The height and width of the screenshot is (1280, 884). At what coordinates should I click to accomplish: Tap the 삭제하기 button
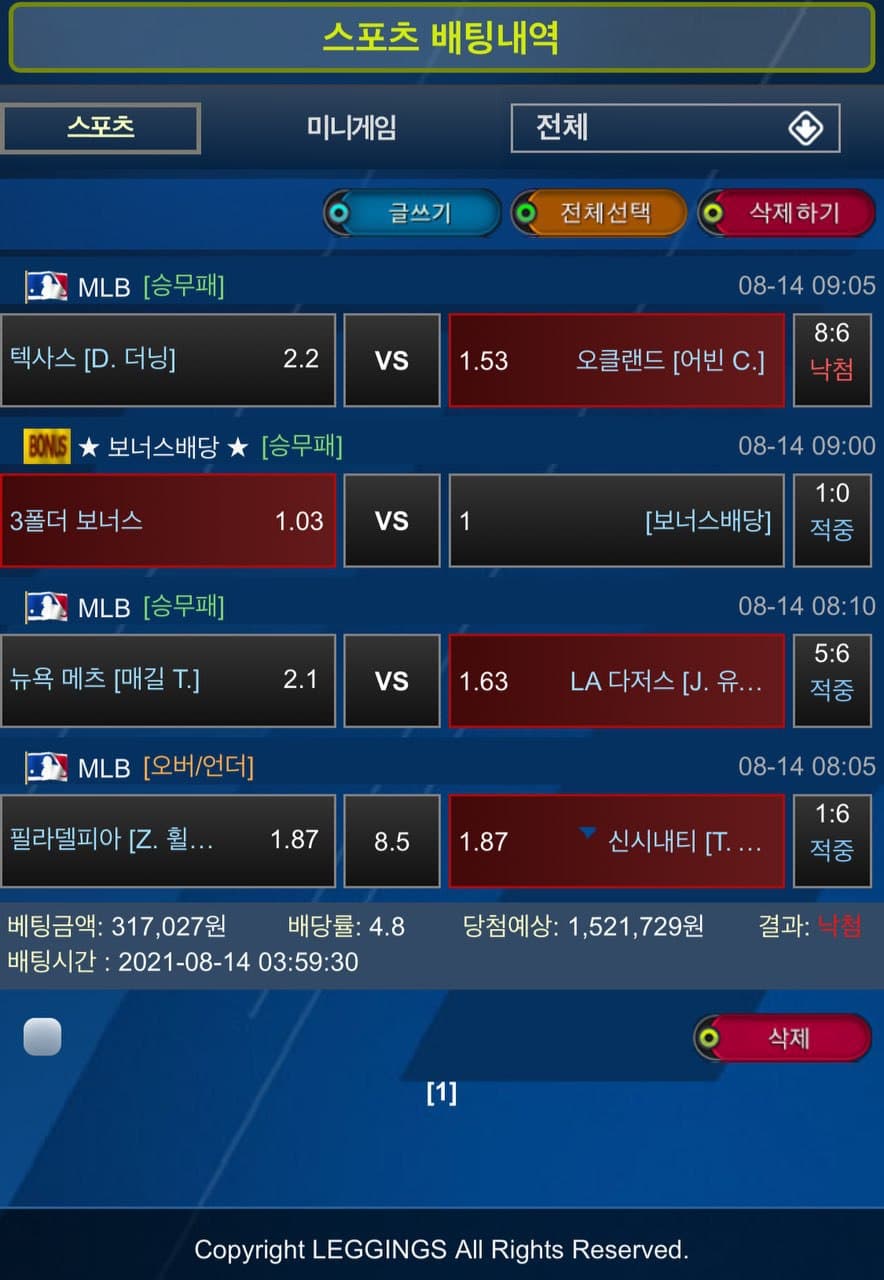(x=787, y=213)
